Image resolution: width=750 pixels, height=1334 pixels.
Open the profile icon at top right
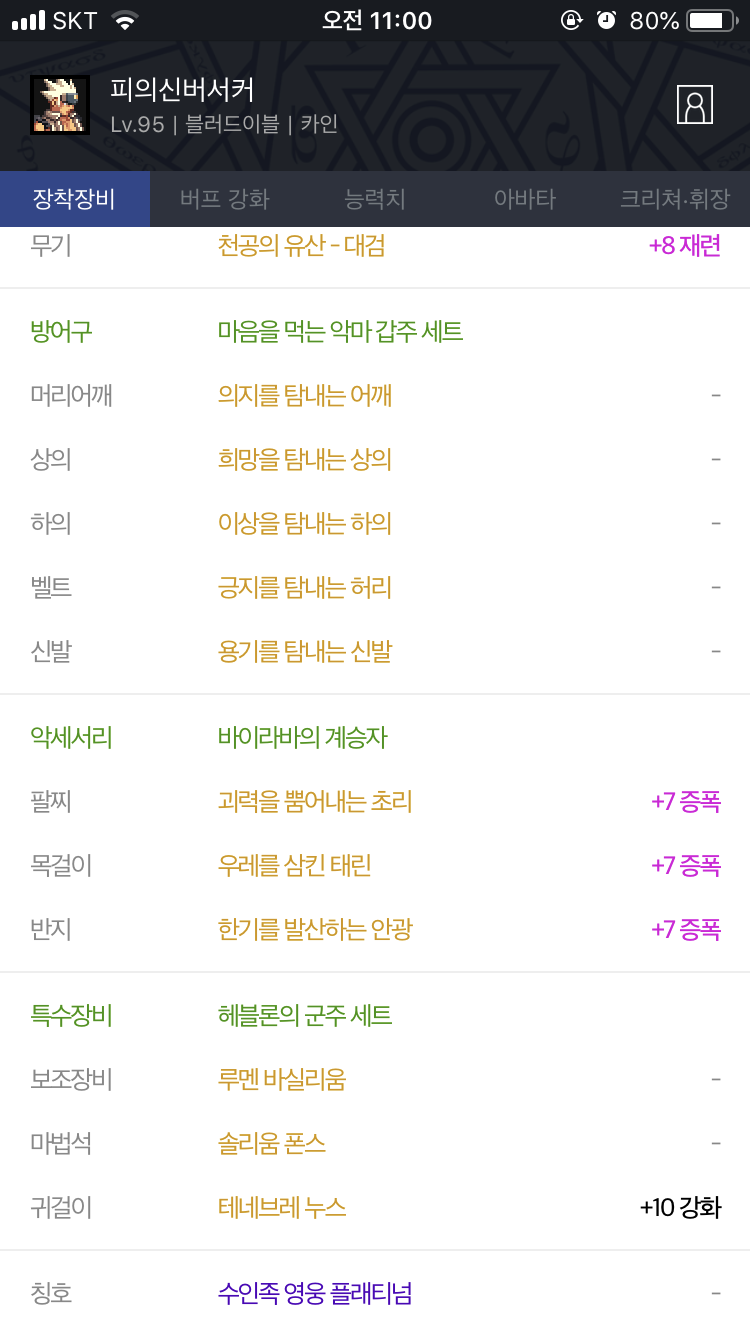[694, 104]
